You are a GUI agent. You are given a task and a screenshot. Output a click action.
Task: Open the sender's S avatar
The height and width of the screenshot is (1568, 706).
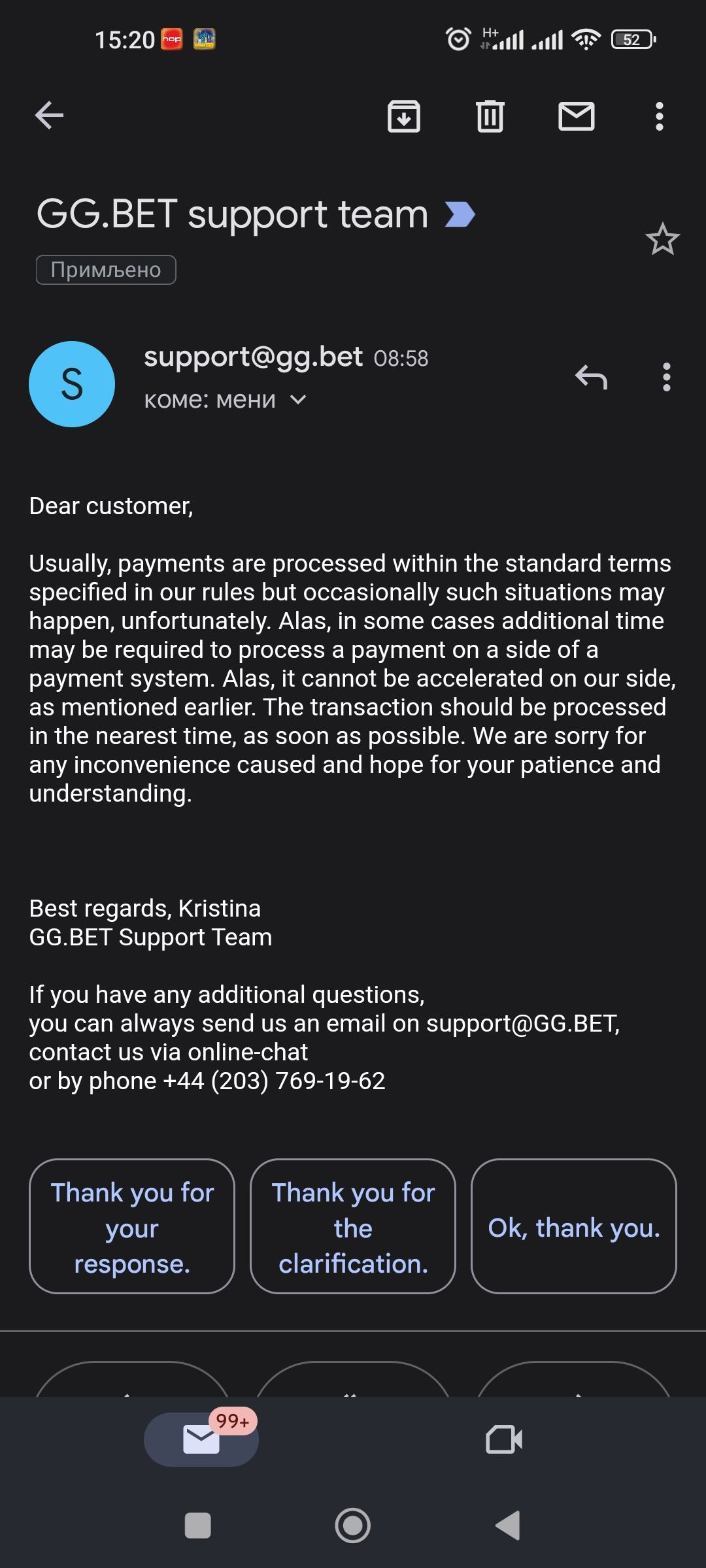tap(72, 384)
